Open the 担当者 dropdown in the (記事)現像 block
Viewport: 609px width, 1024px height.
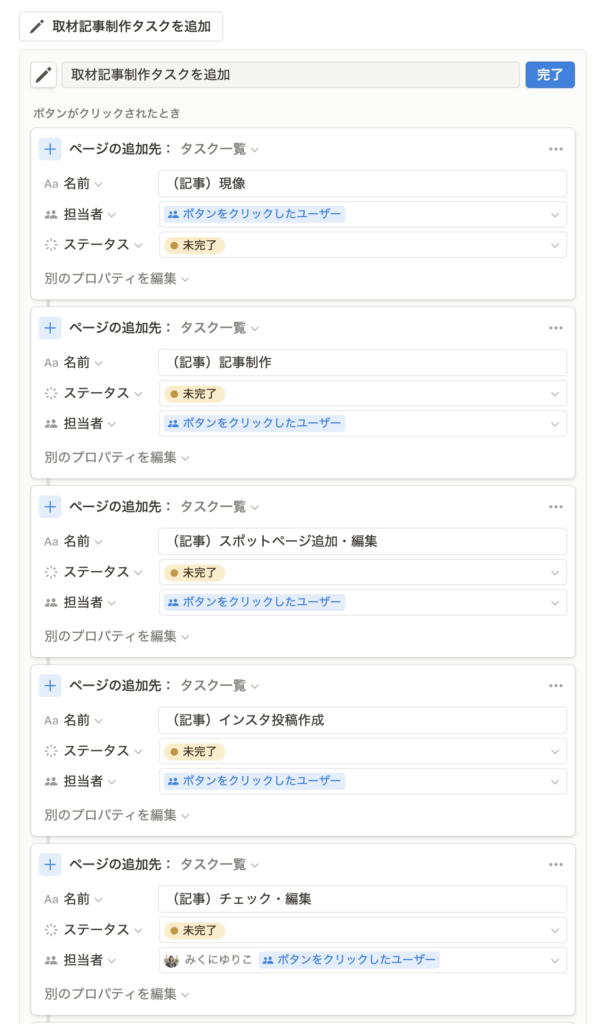pyautogui.click(x=362, y=214)
